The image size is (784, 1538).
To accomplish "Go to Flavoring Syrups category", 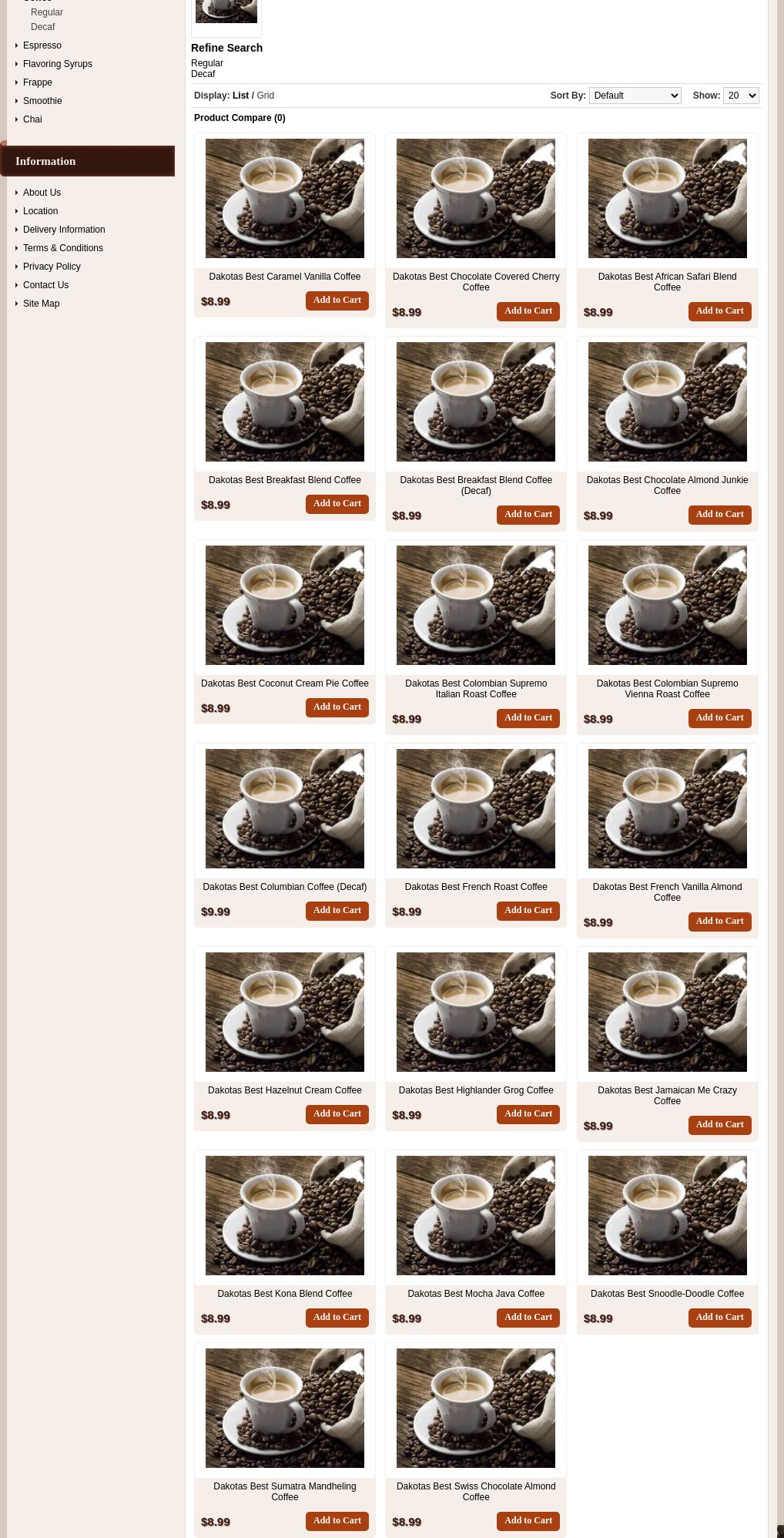I will point(58,64).
